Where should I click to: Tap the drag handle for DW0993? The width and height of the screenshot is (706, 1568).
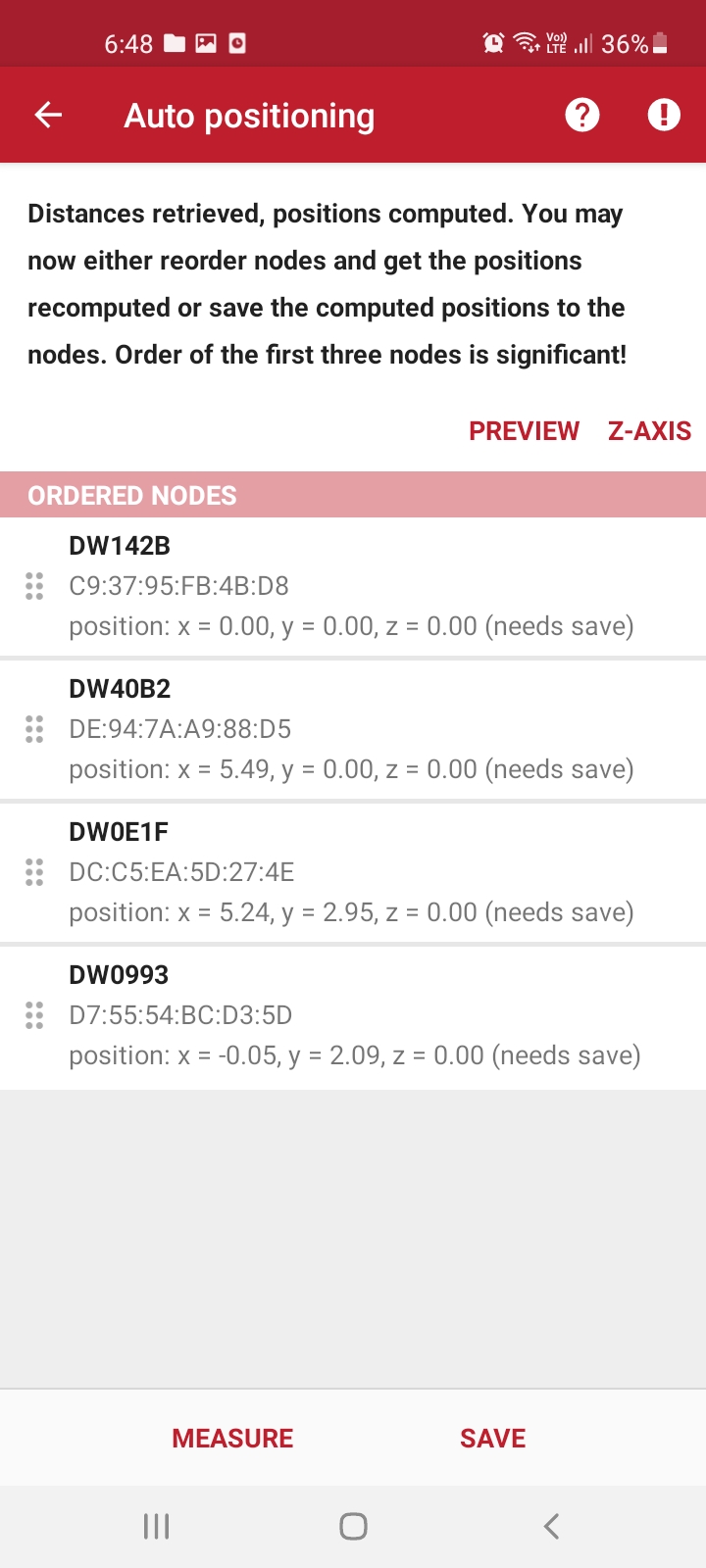[34, 1015]
